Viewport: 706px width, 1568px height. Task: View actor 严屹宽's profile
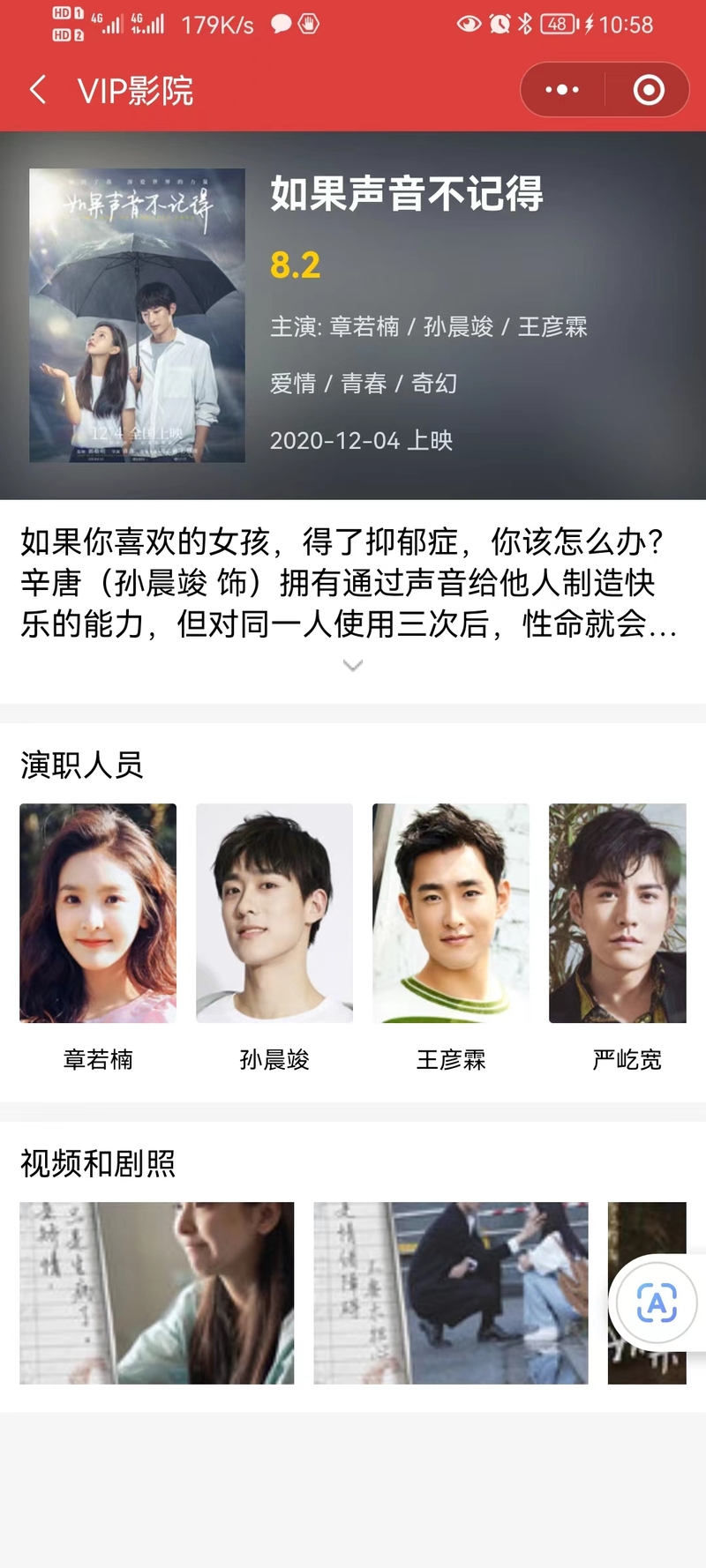click(618, 914)
